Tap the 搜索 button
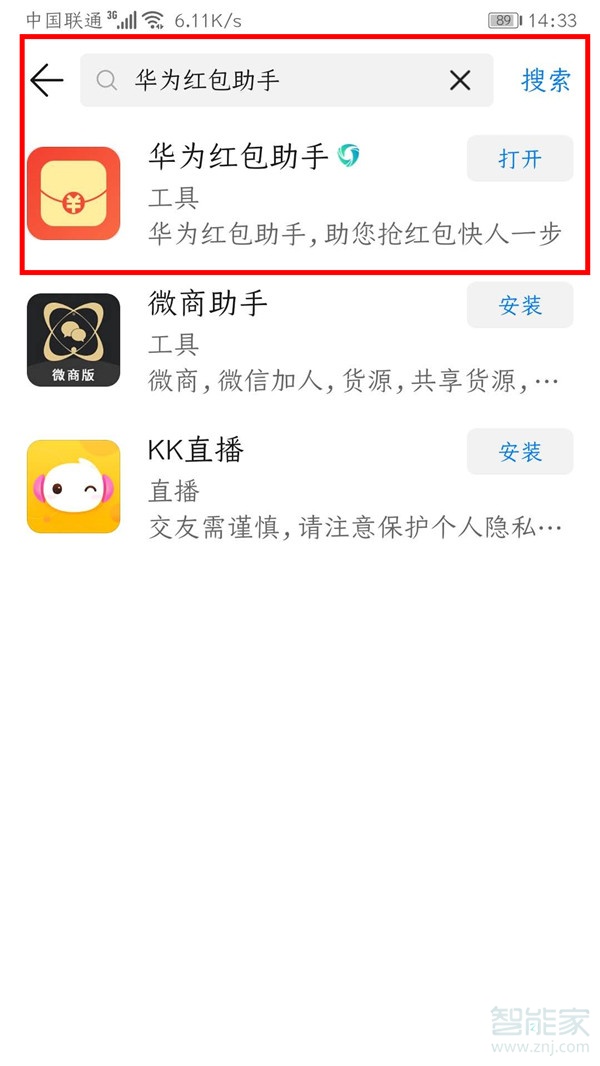This screenshot has width=600, height=1066. pos(546,81)
